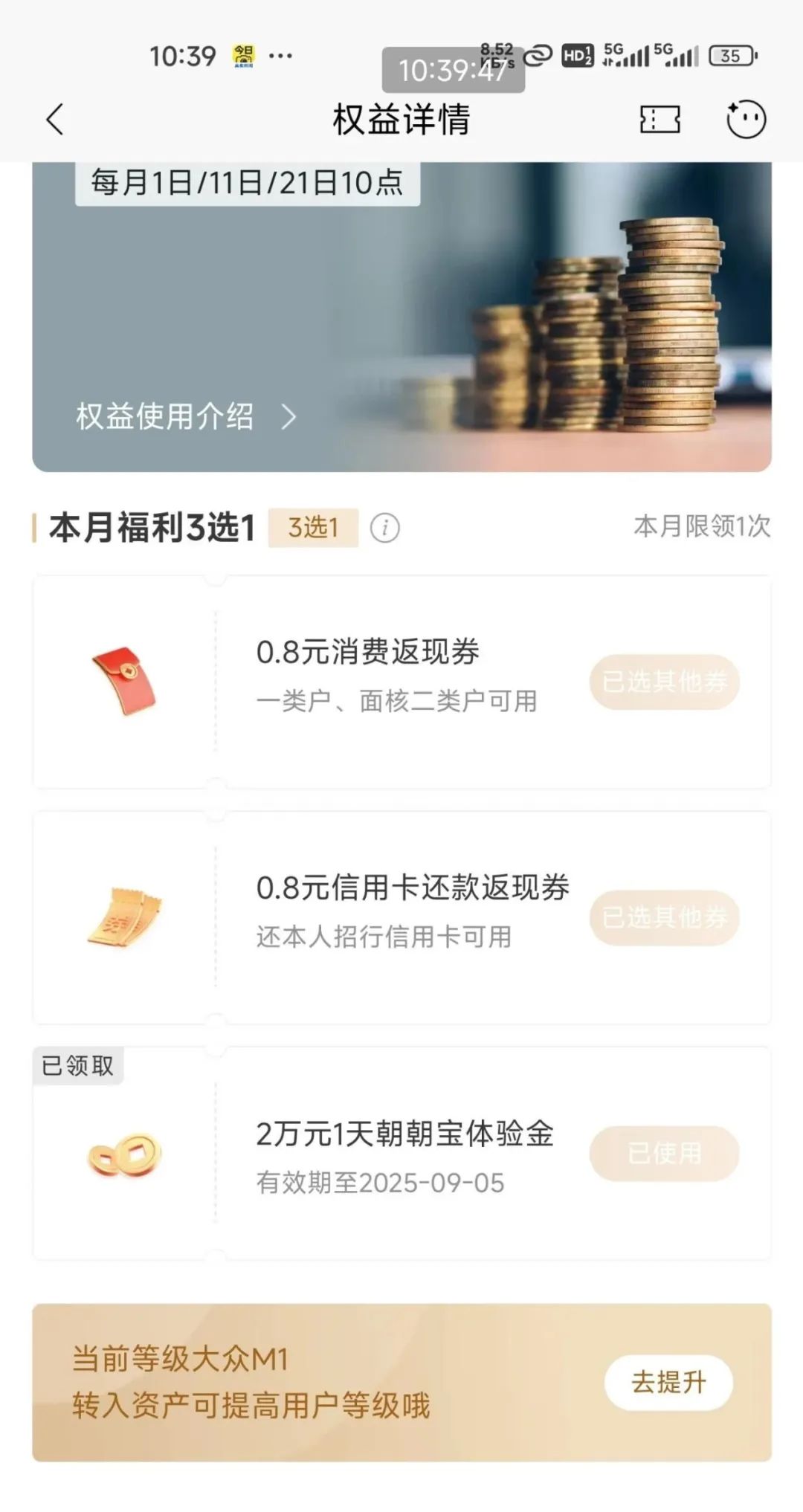Go back from 权益详情 page
803x1512 pixels.
pyautogui.click(x=55, y=120)
